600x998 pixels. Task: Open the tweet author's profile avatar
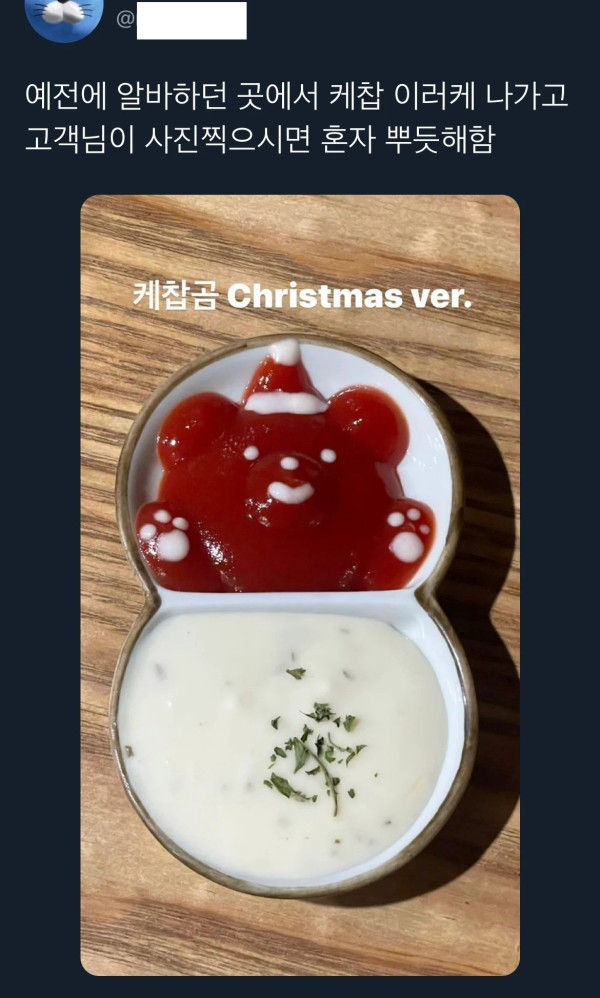64,17
